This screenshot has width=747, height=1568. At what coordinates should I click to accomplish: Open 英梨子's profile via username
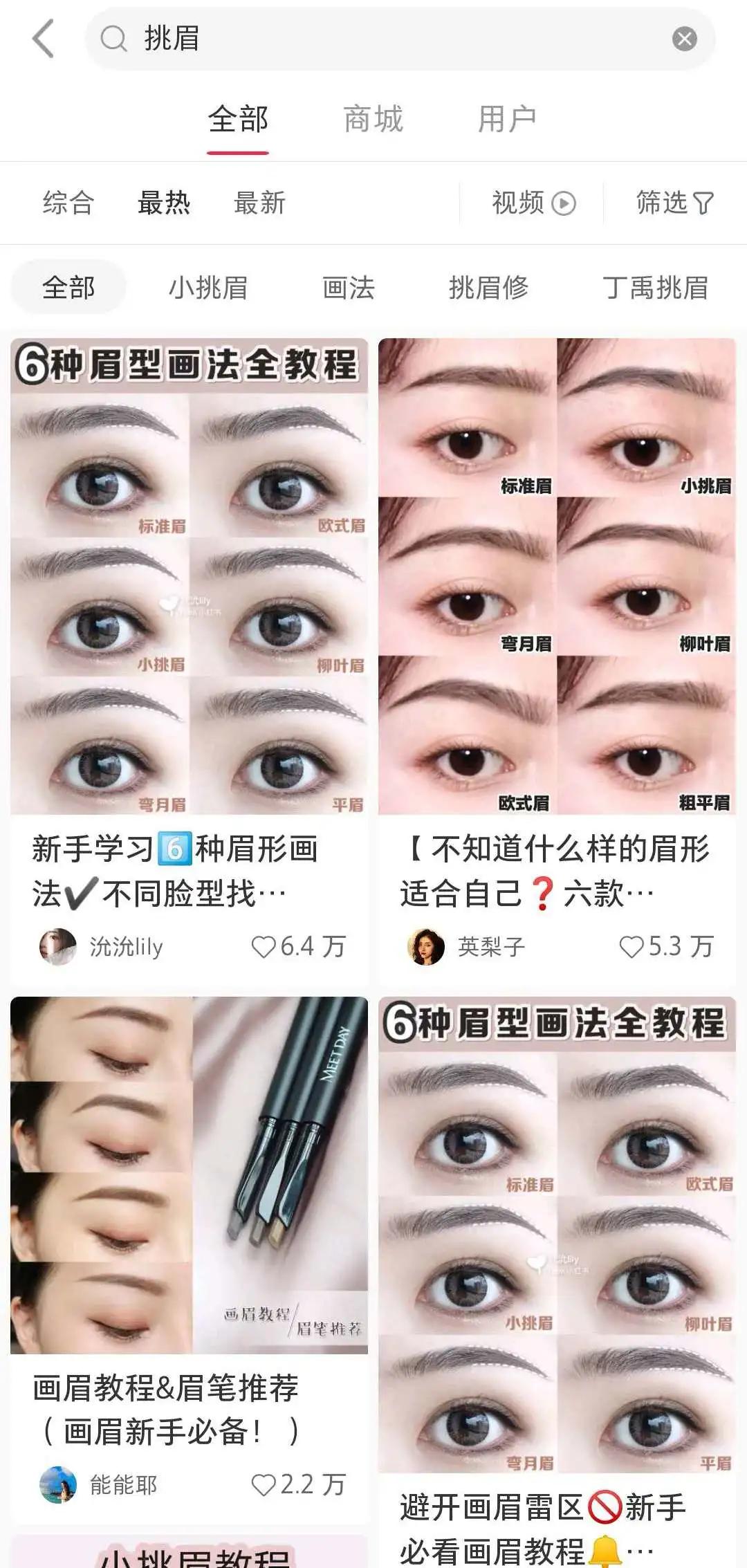[488, 946]
